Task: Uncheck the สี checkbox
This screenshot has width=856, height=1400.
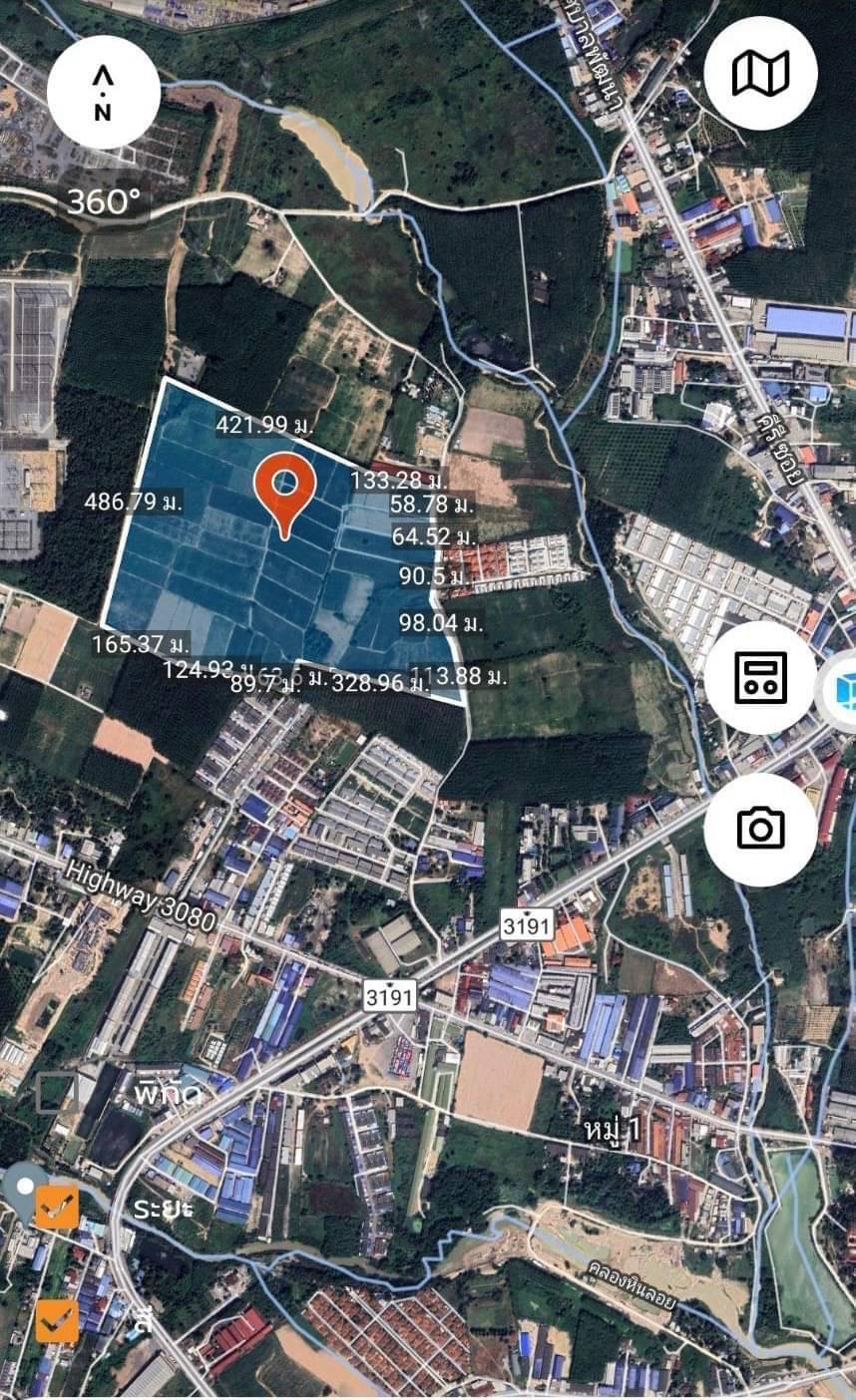Action: click(57, 1322)
